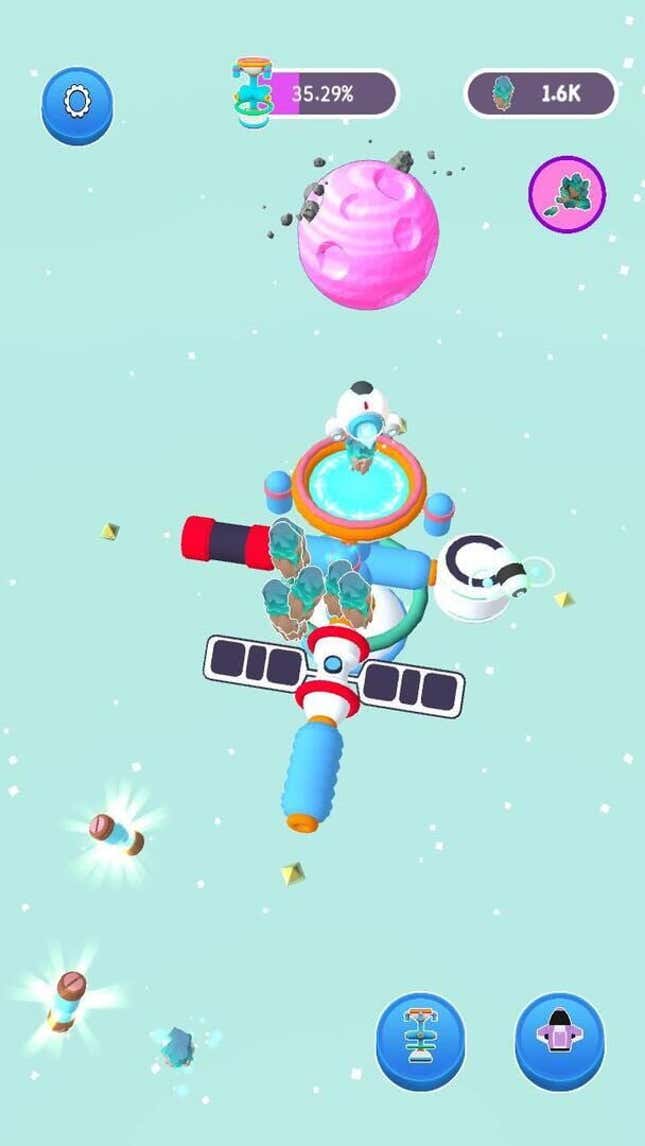Open the space station upgrade button
The height and width of the screenshot is (1146, 645).
[x=420, y=1041]
